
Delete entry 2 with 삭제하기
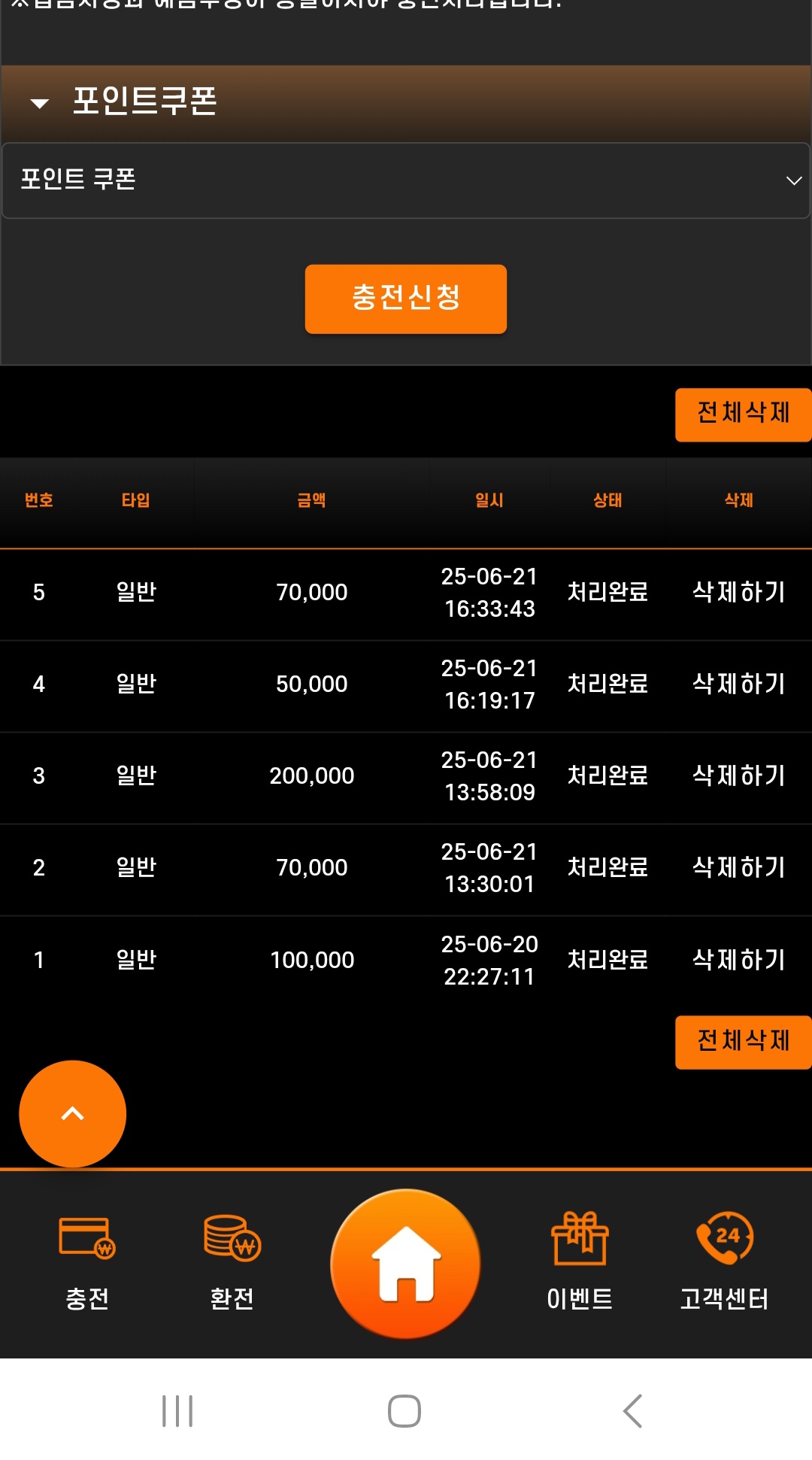coord(738,868)
